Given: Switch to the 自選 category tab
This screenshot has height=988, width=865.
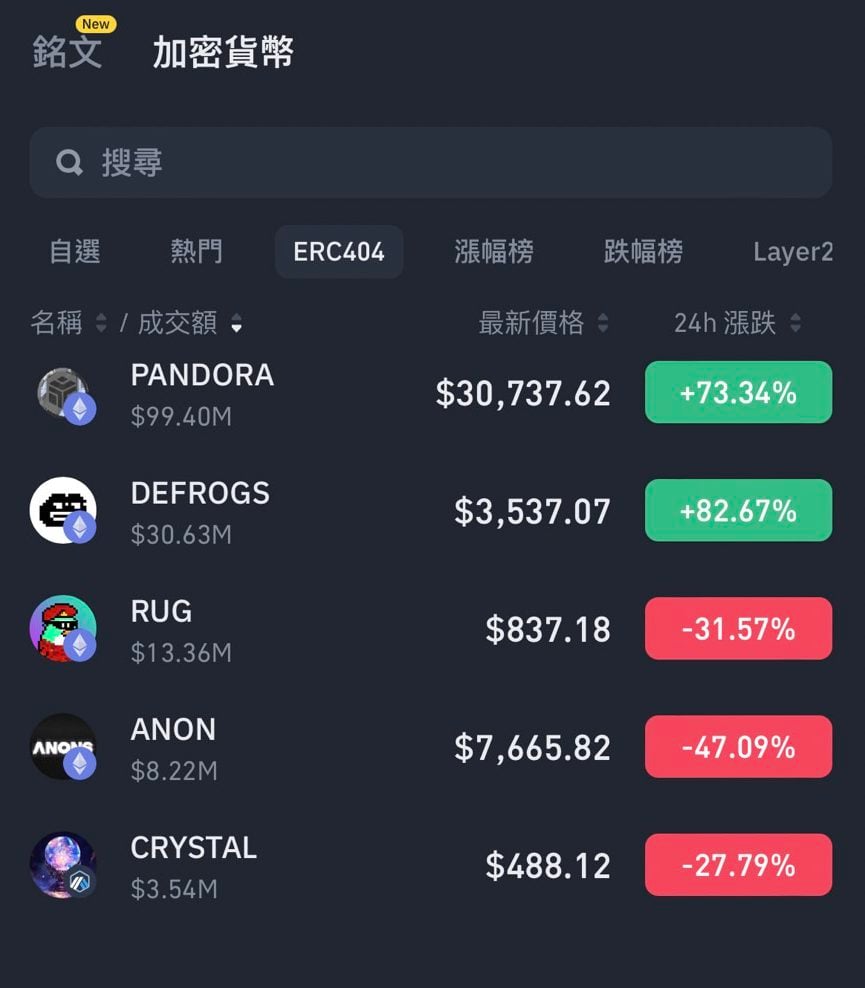Looking at the screenshot, I should point(75,251).
